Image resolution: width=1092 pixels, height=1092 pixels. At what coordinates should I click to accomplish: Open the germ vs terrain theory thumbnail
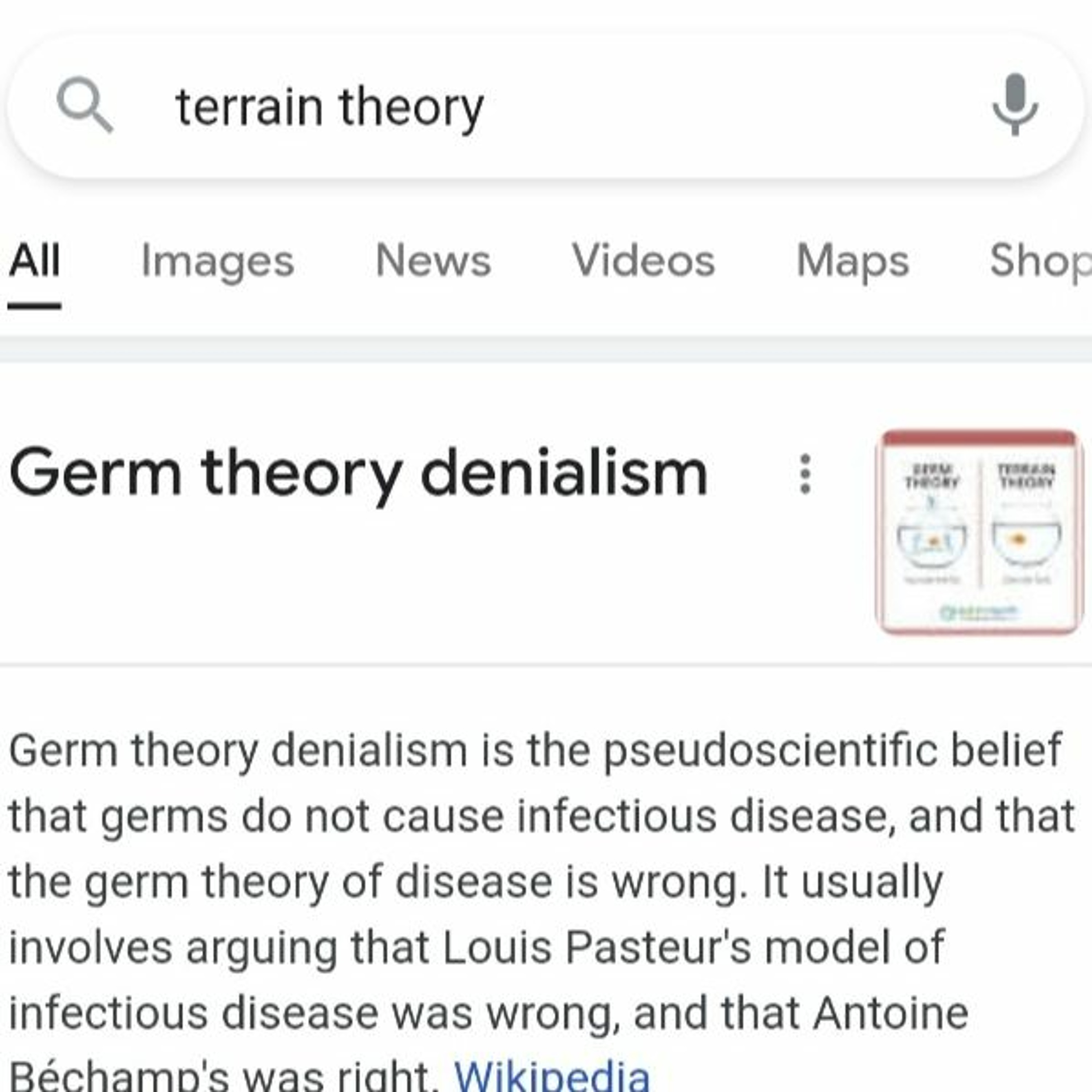[x=979, y=532]
